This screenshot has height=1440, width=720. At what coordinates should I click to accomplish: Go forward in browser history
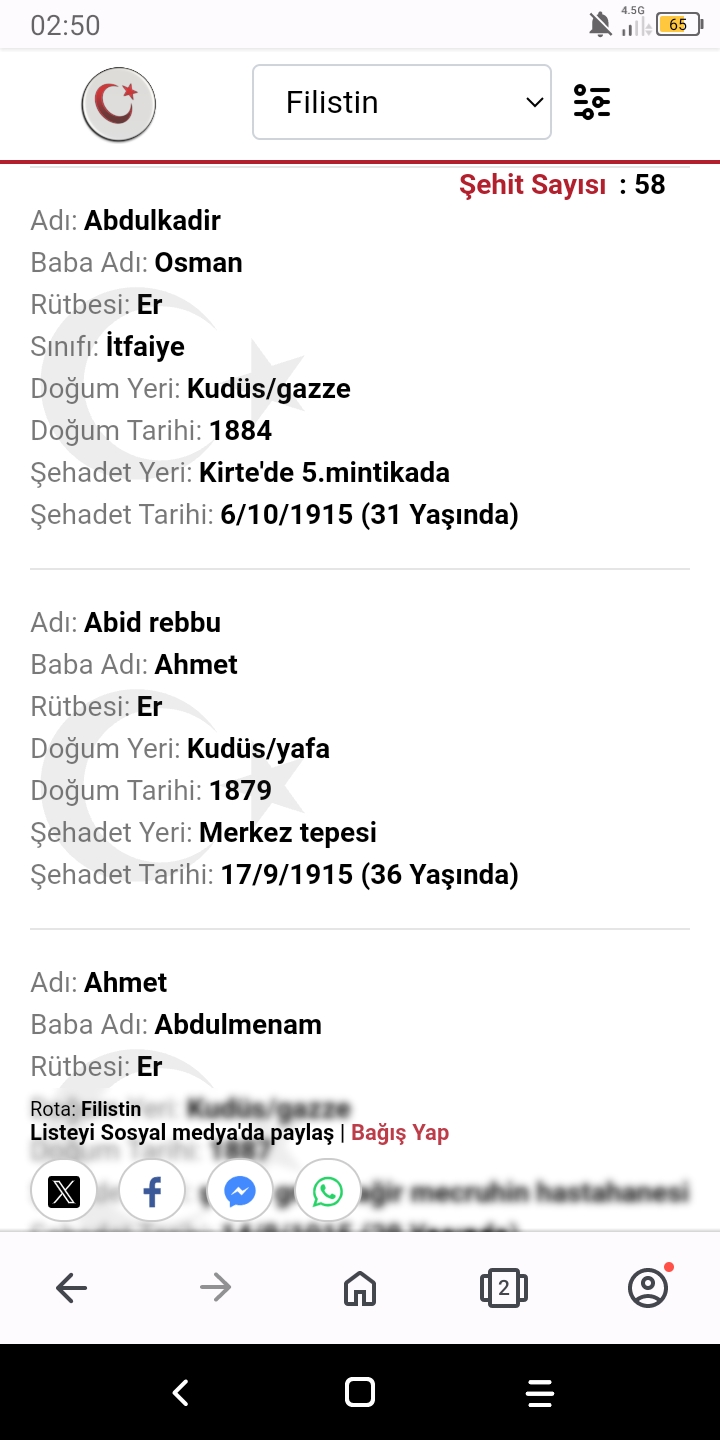[x=216, y=1288]
